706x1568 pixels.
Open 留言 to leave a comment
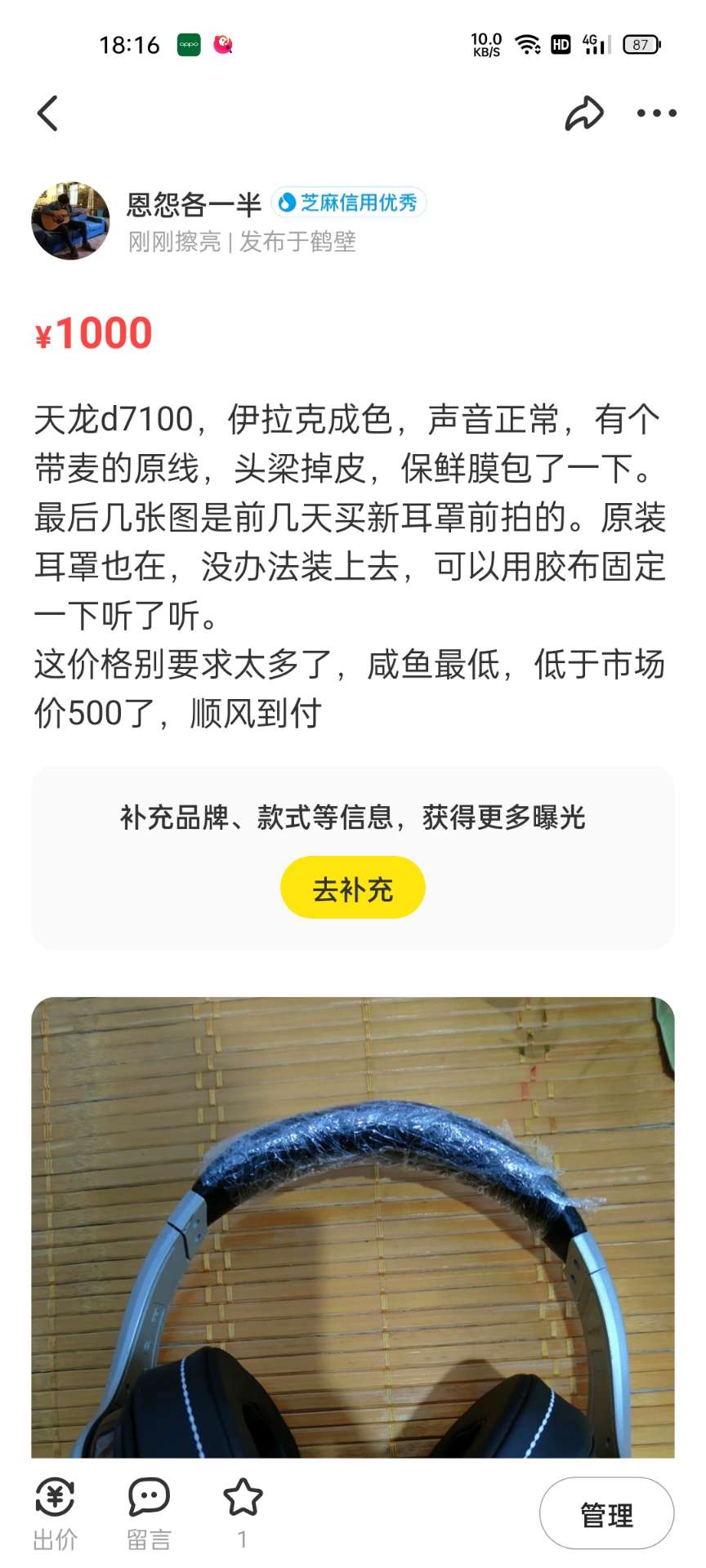tap(149, 1512)
